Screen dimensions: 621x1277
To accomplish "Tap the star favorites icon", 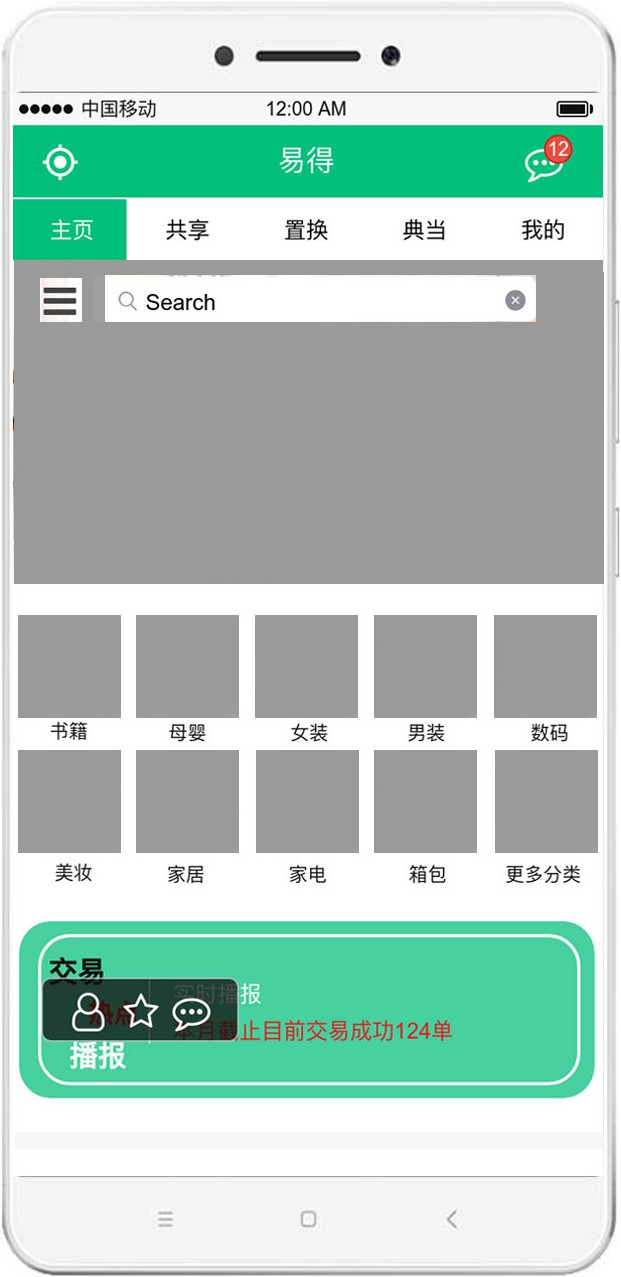I will tap(141, 1012).
